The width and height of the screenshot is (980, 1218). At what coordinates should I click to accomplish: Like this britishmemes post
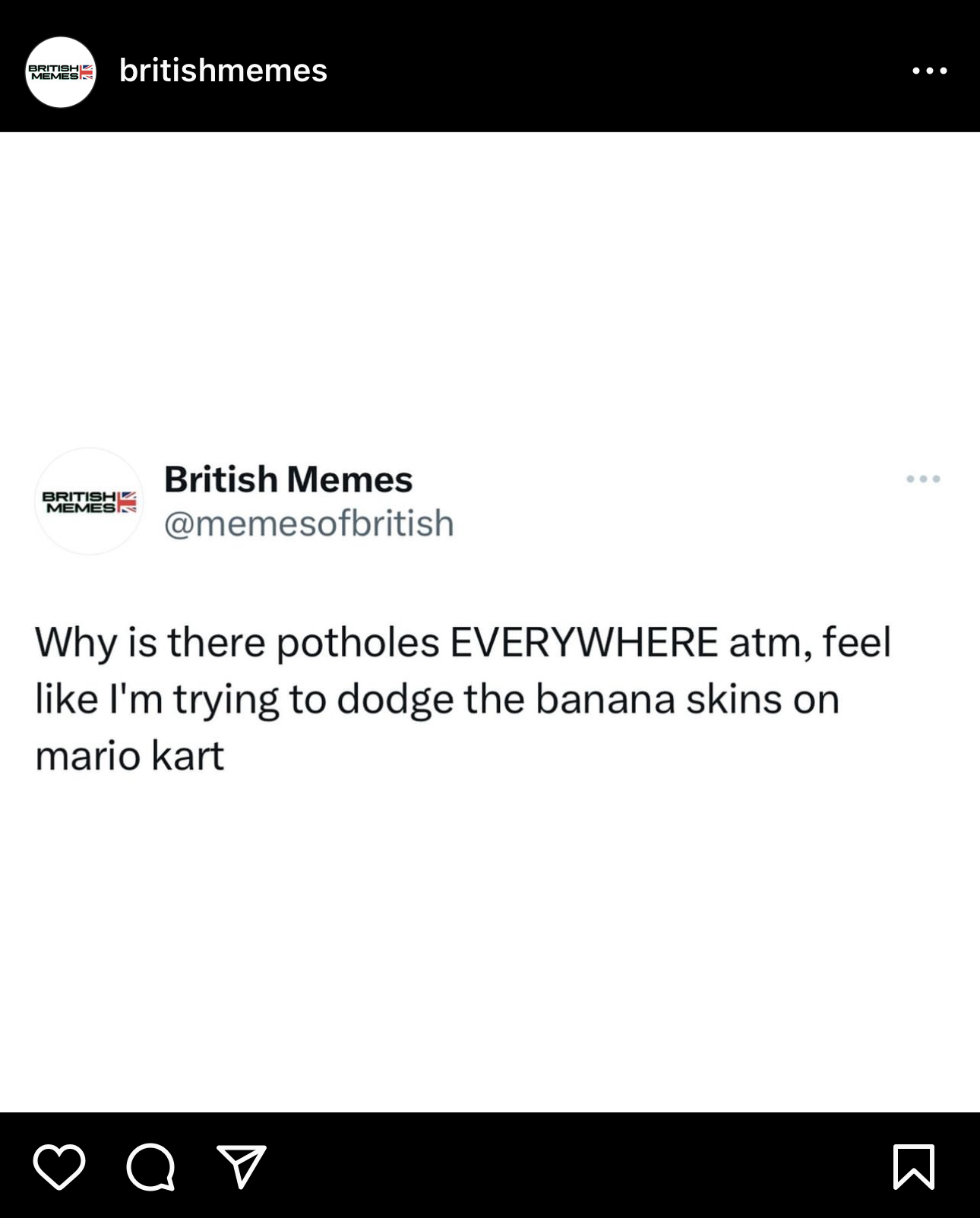[x=59, y=1166]
